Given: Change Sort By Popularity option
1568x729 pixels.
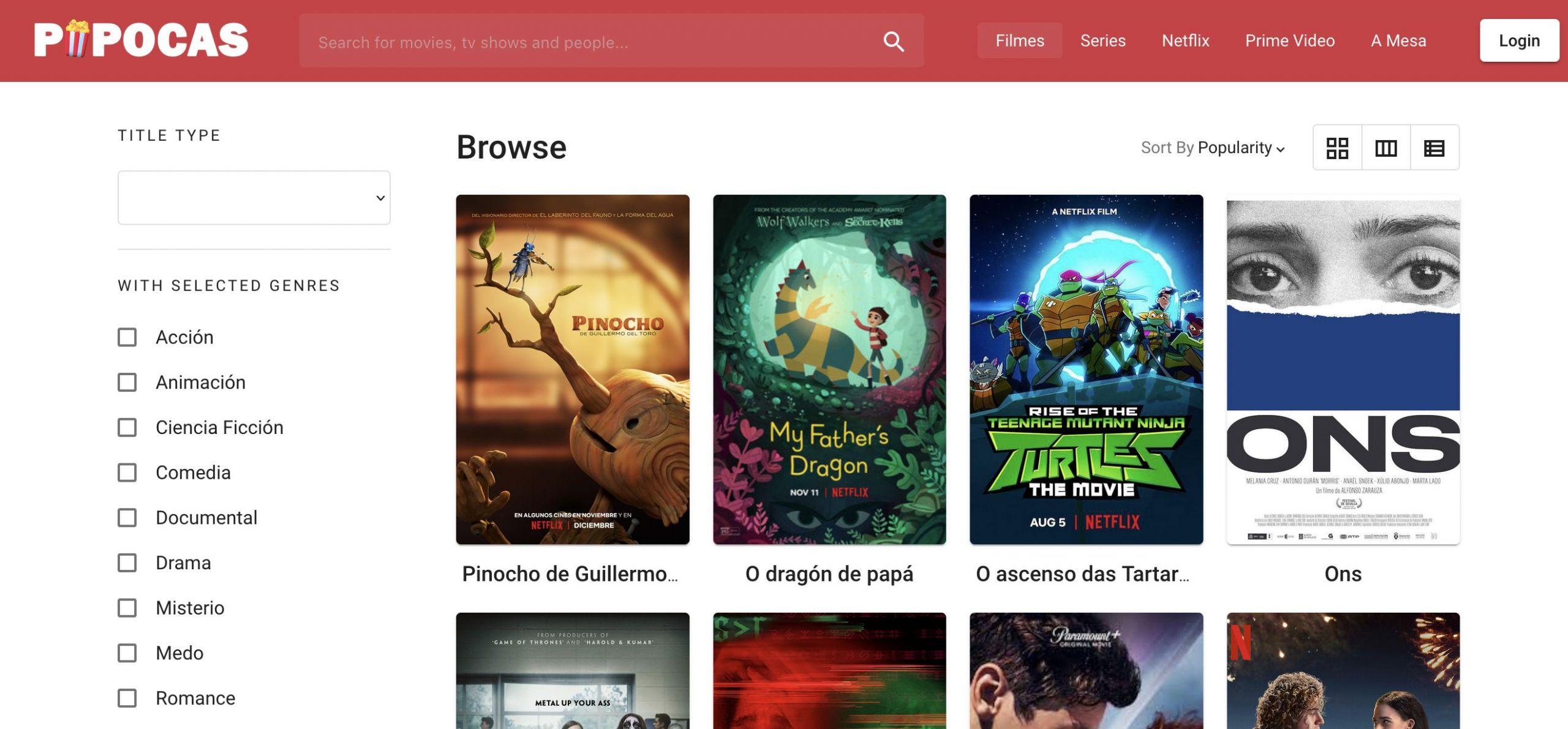Looking at the screenshot, I should [x=1240, y=148].
